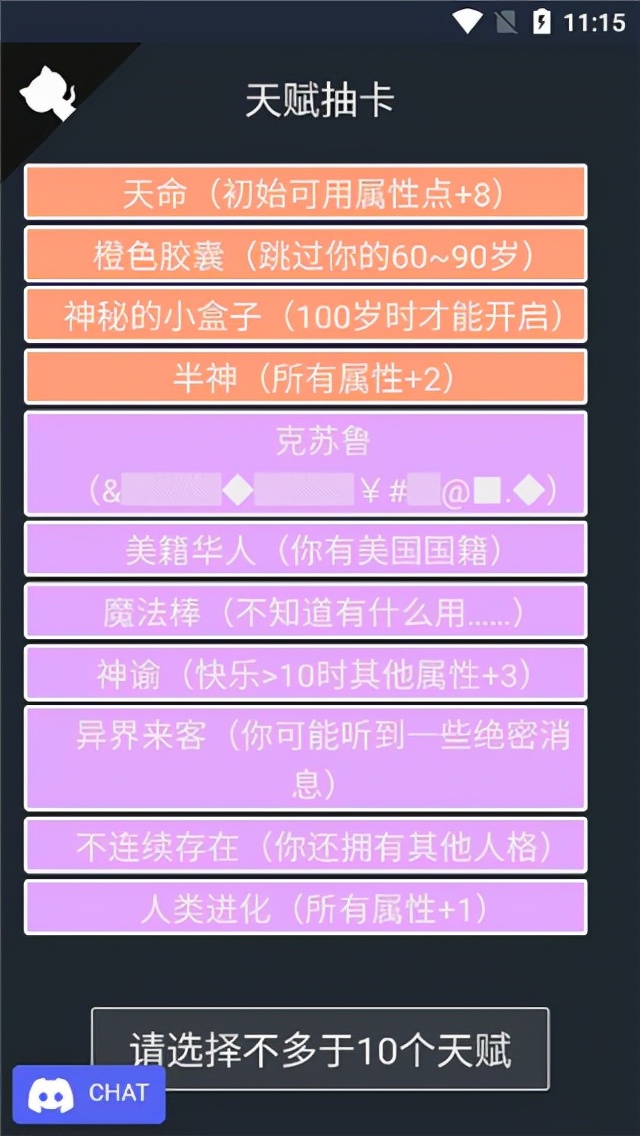Tap the 请选择不多于10个天赋 button
This screenshot has height=1136, width=640.
pos(320,1049)
